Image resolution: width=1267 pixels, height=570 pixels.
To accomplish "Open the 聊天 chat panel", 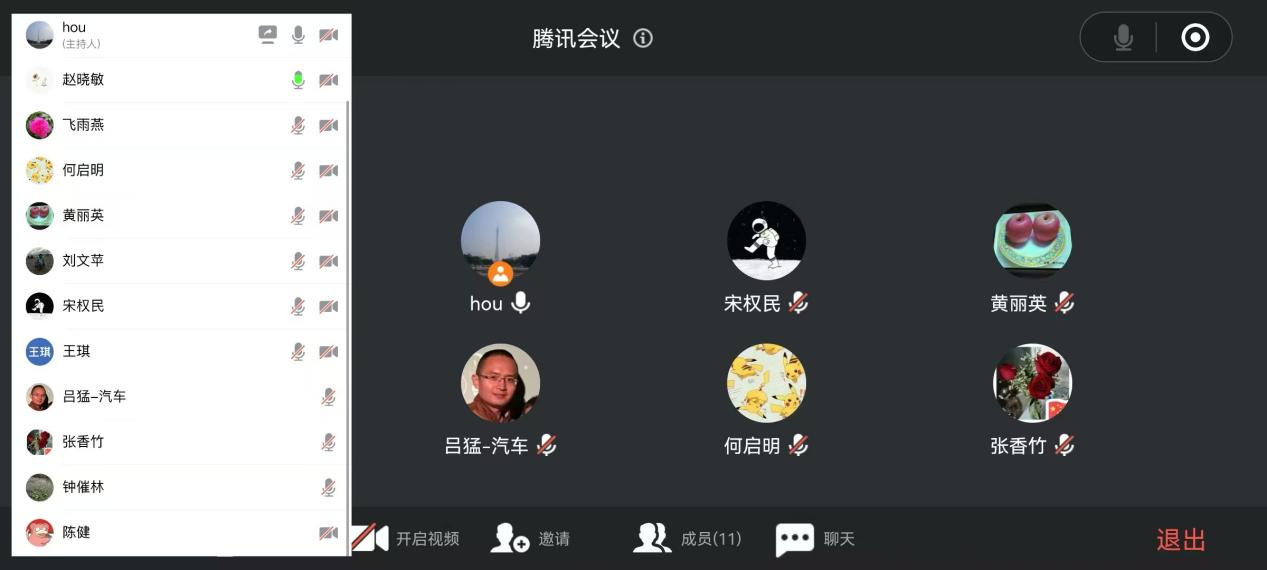I will coord(816,539).
